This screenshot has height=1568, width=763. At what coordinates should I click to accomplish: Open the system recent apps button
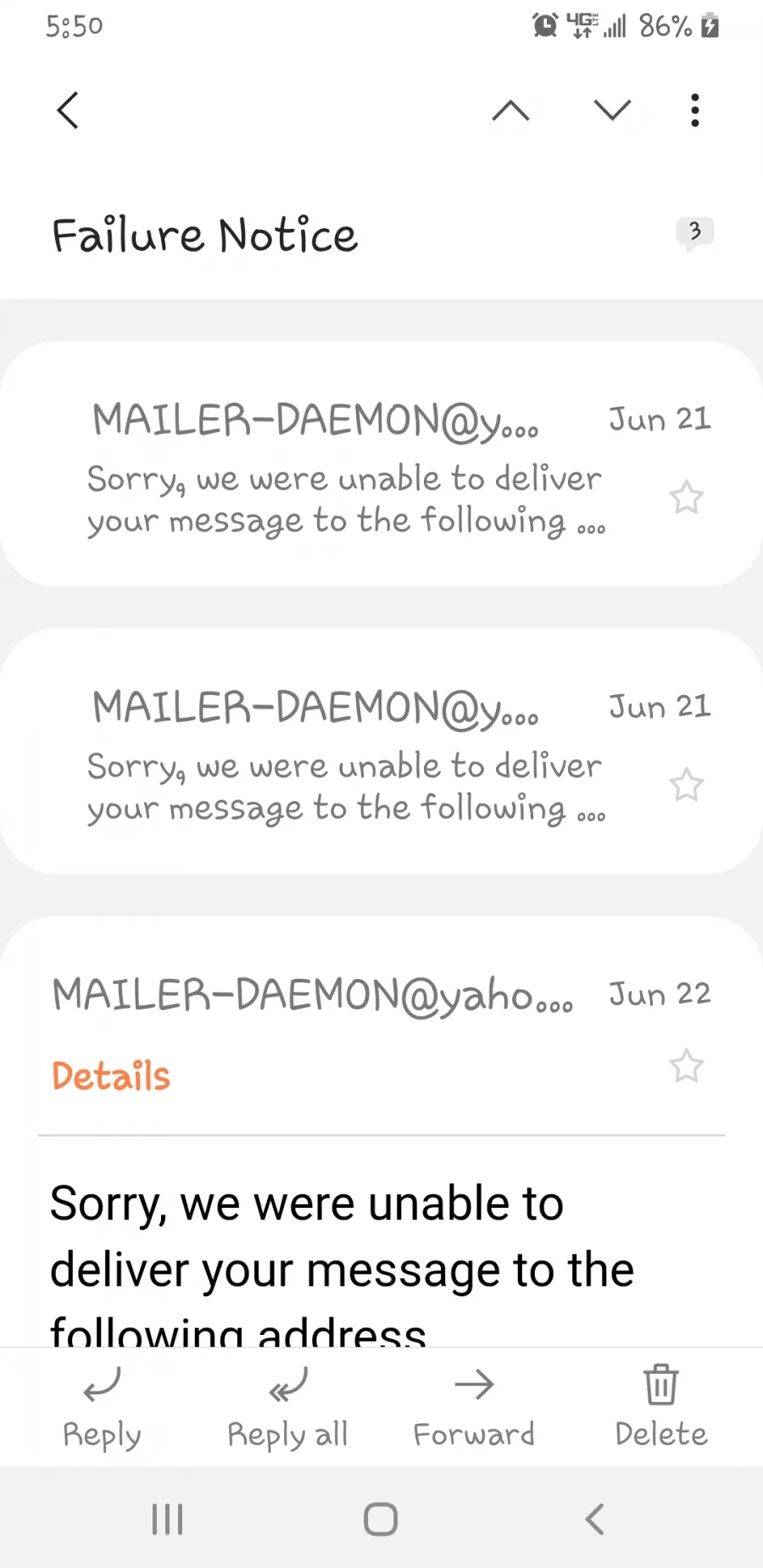pos(167,1519)
